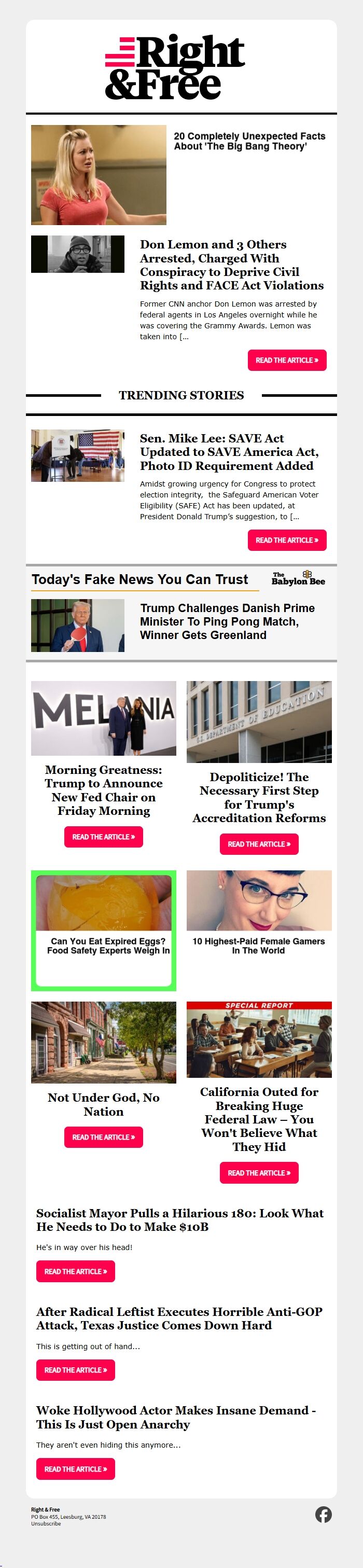The height and width of the screenshot is (1568, 363).
Task: Read the Socialist Mayor article
Action: [76, 1271]
